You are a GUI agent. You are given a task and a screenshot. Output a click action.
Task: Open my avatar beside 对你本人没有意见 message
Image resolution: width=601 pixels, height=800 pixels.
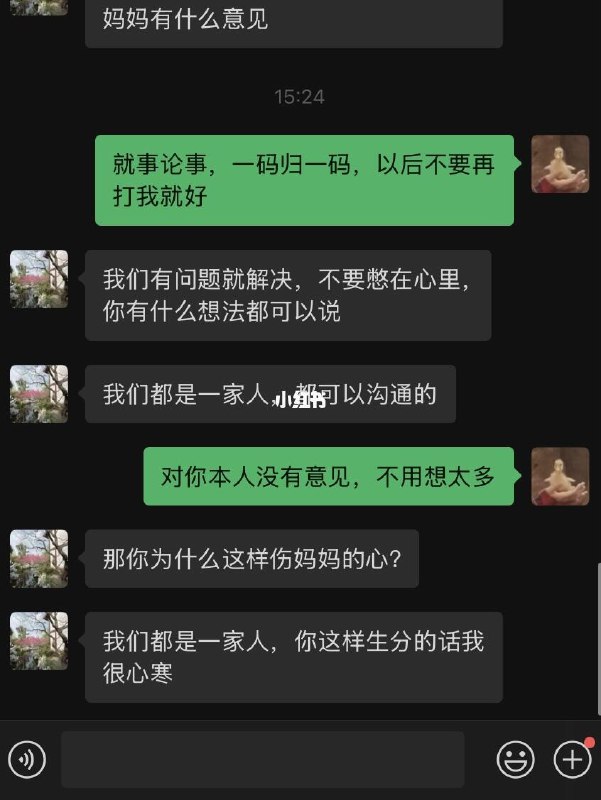click(559, 476)
